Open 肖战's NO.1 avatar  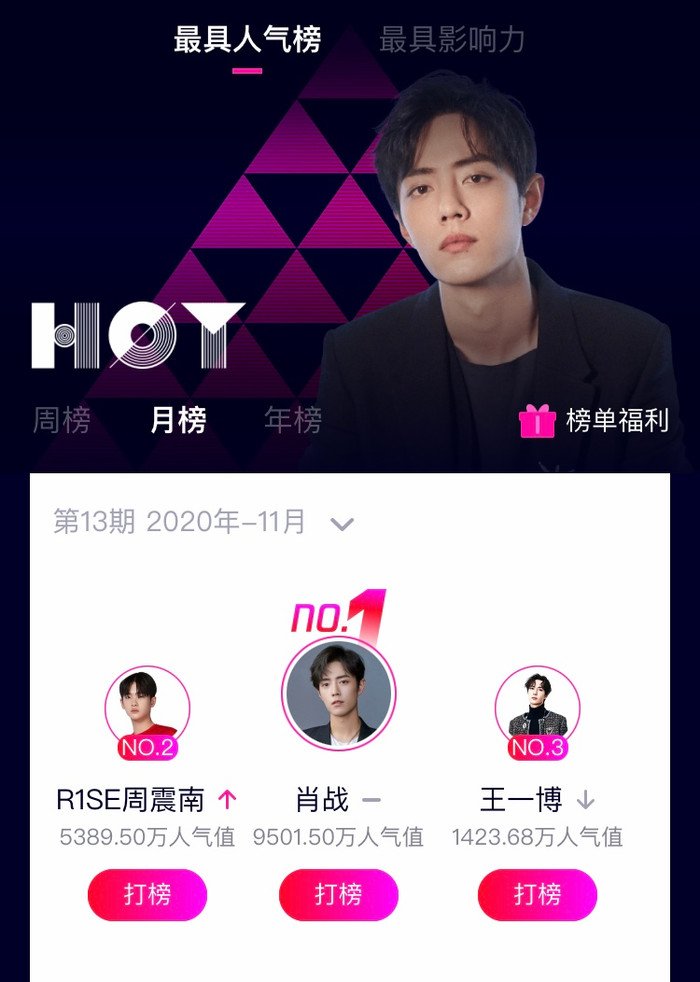point(338,694)
